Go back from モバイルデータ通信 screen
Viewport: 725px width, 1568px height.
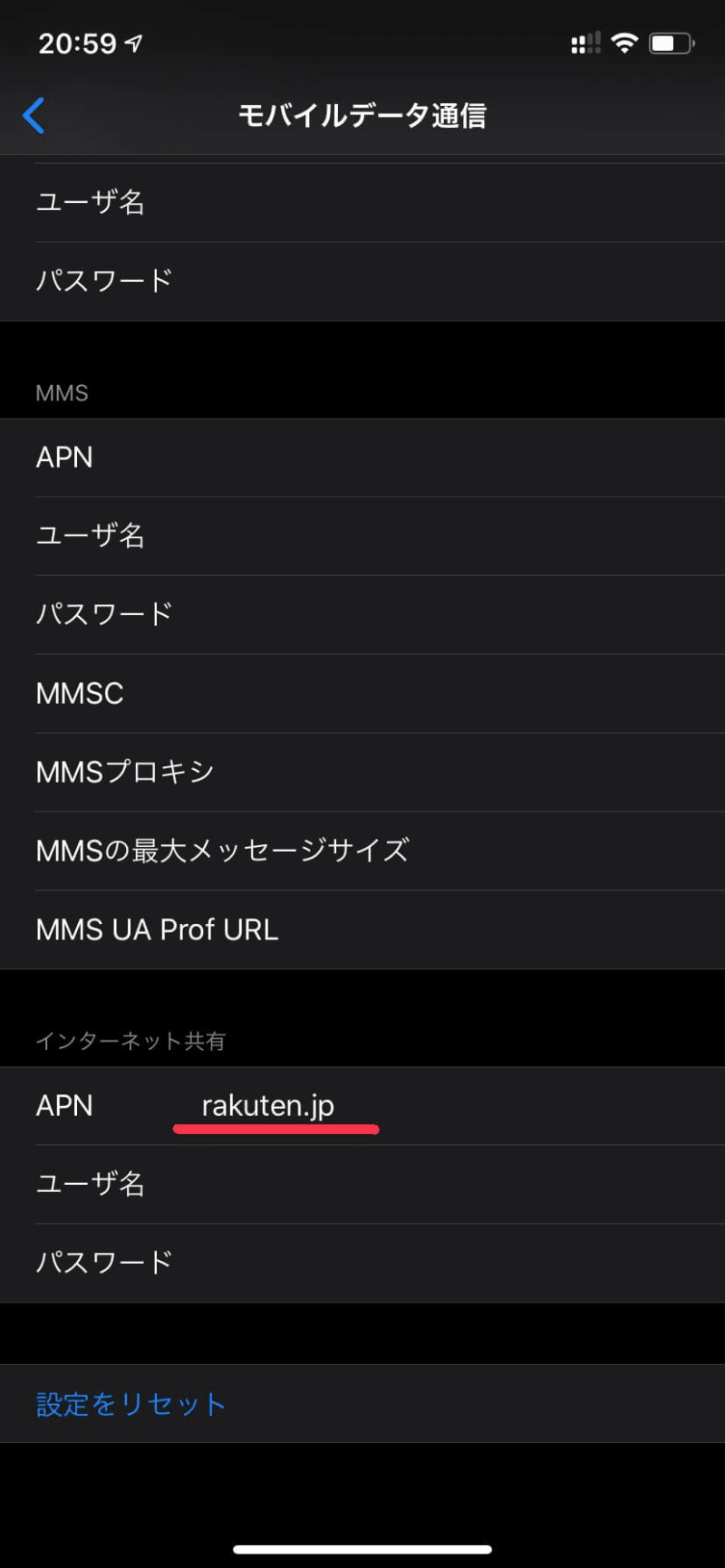point(34,115)
